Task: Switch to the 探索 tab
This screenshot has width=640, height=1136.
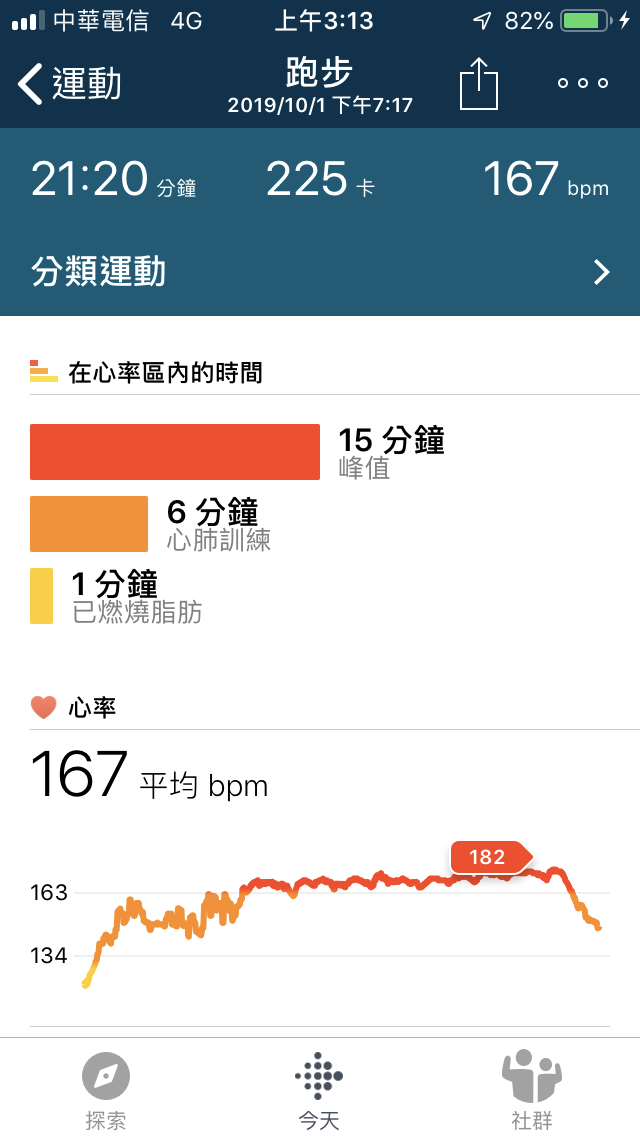Action: [106, 1090]
